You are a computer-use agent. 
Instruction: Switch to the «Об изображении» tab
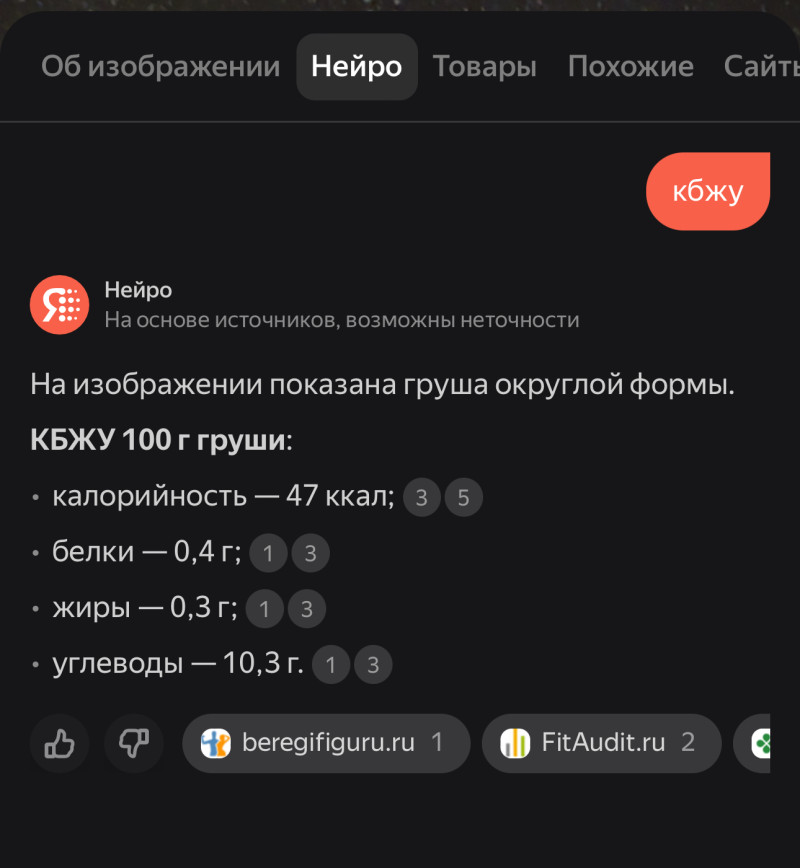click(x=160, y=67)
